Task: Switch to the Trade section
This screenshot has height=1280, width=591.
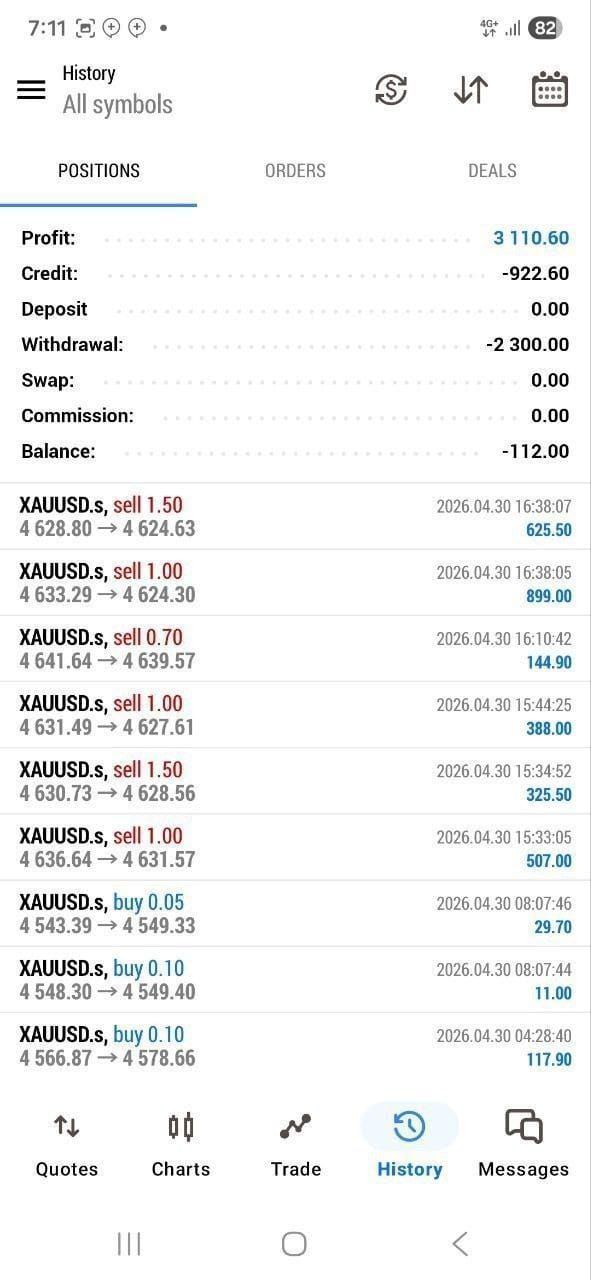Action: tap(296, 1145)
